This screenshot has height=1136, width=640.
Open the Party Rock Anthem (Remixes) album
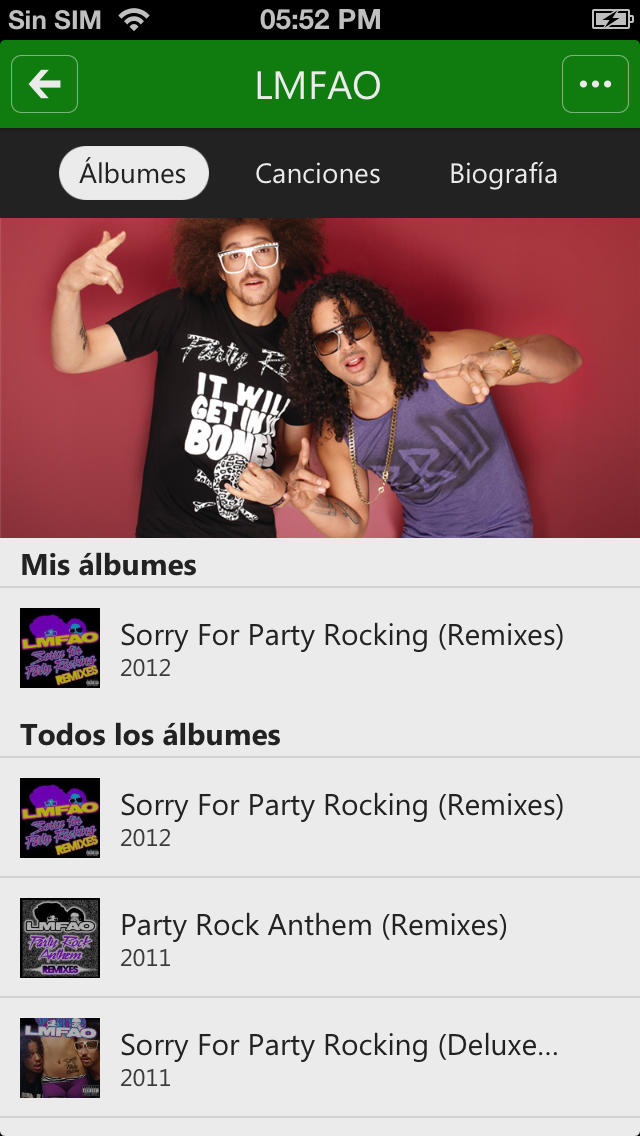pyautogui.click(x=320, y=937)
